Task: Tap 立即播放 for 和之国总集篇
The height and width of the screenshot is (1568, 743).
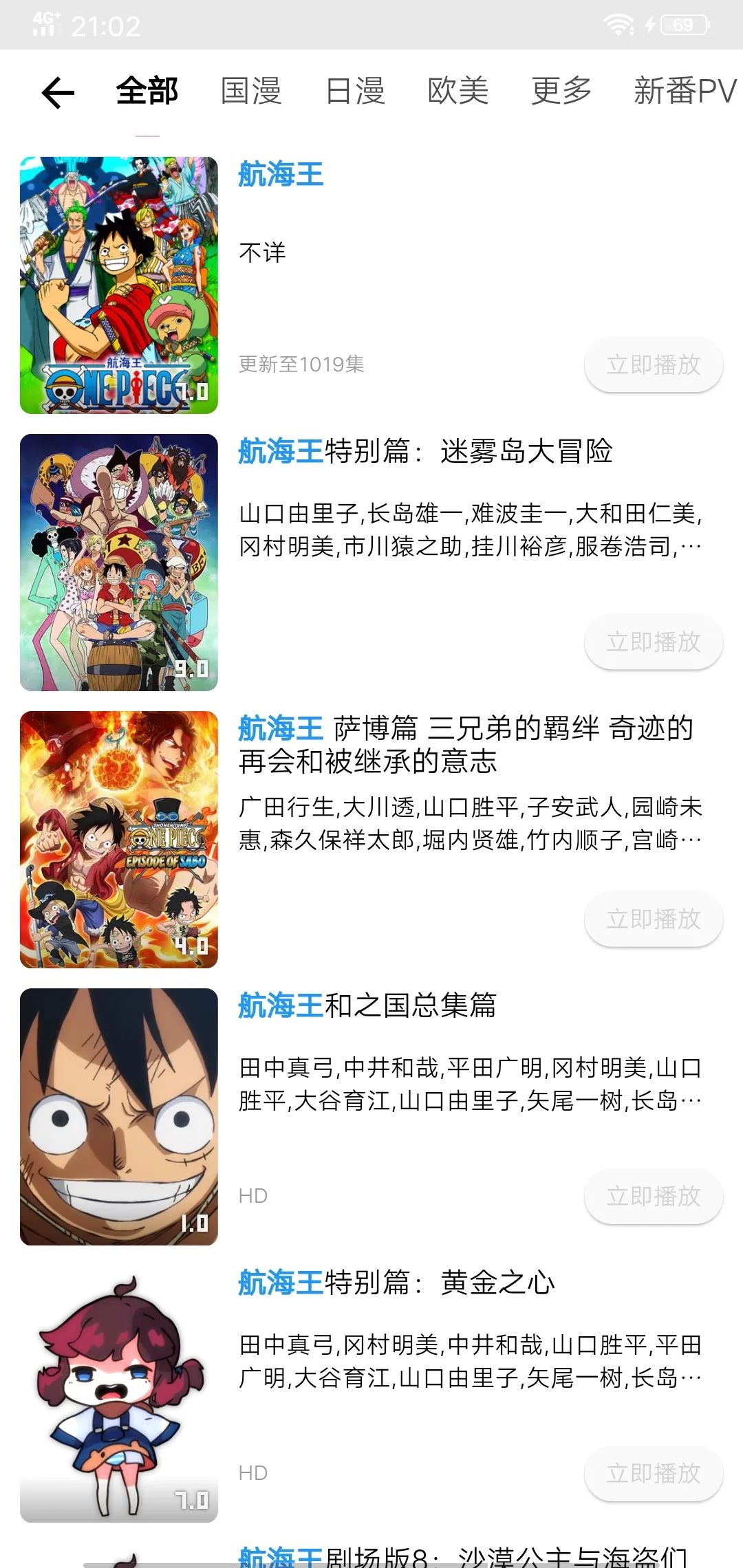Action: pyautogui.click(x=653, y=1197)
